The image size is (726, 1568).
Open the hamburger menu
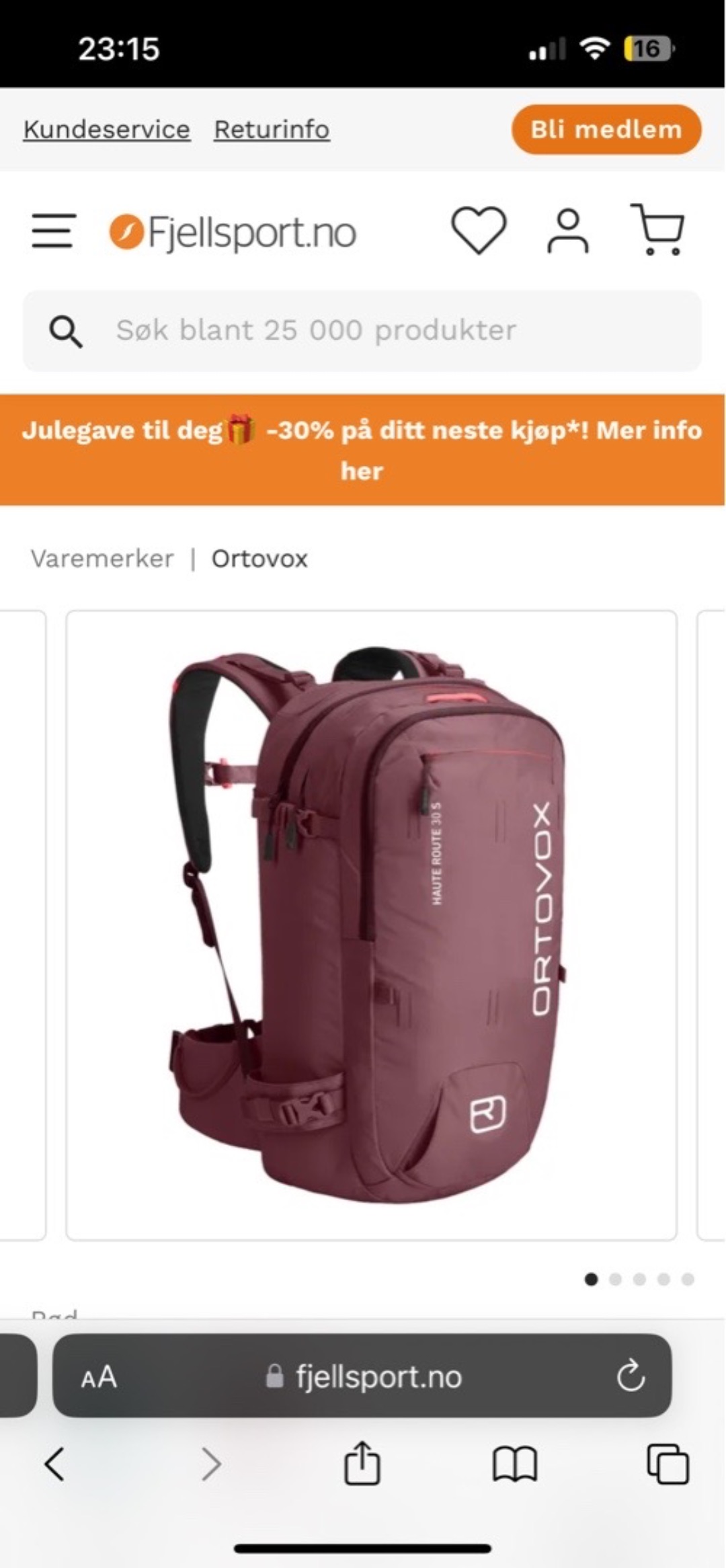click(54, 231)
